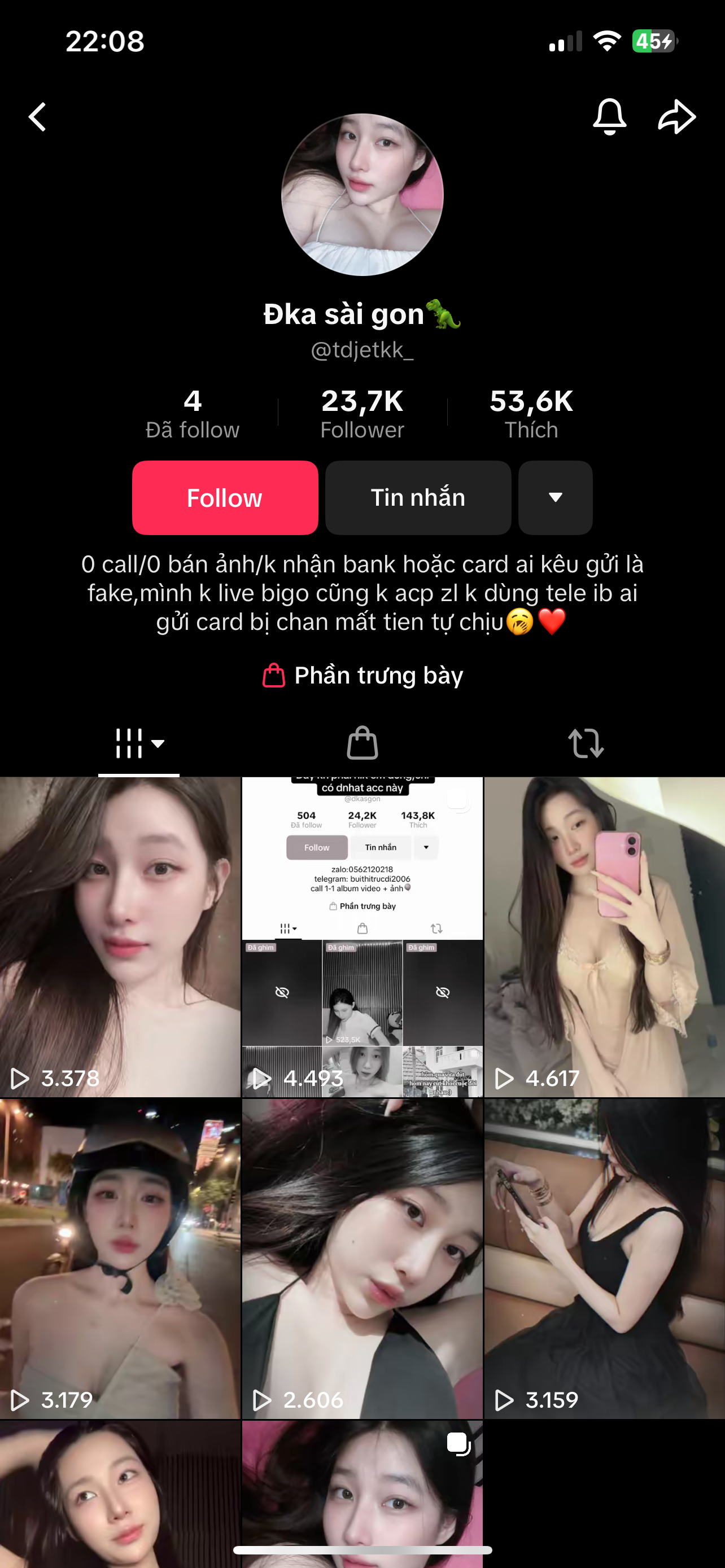Image resolution: width=725 pixels, height=1568 pixels.
Task: Tap the Tin nhắn message button
Action: (x=418, y=497)
